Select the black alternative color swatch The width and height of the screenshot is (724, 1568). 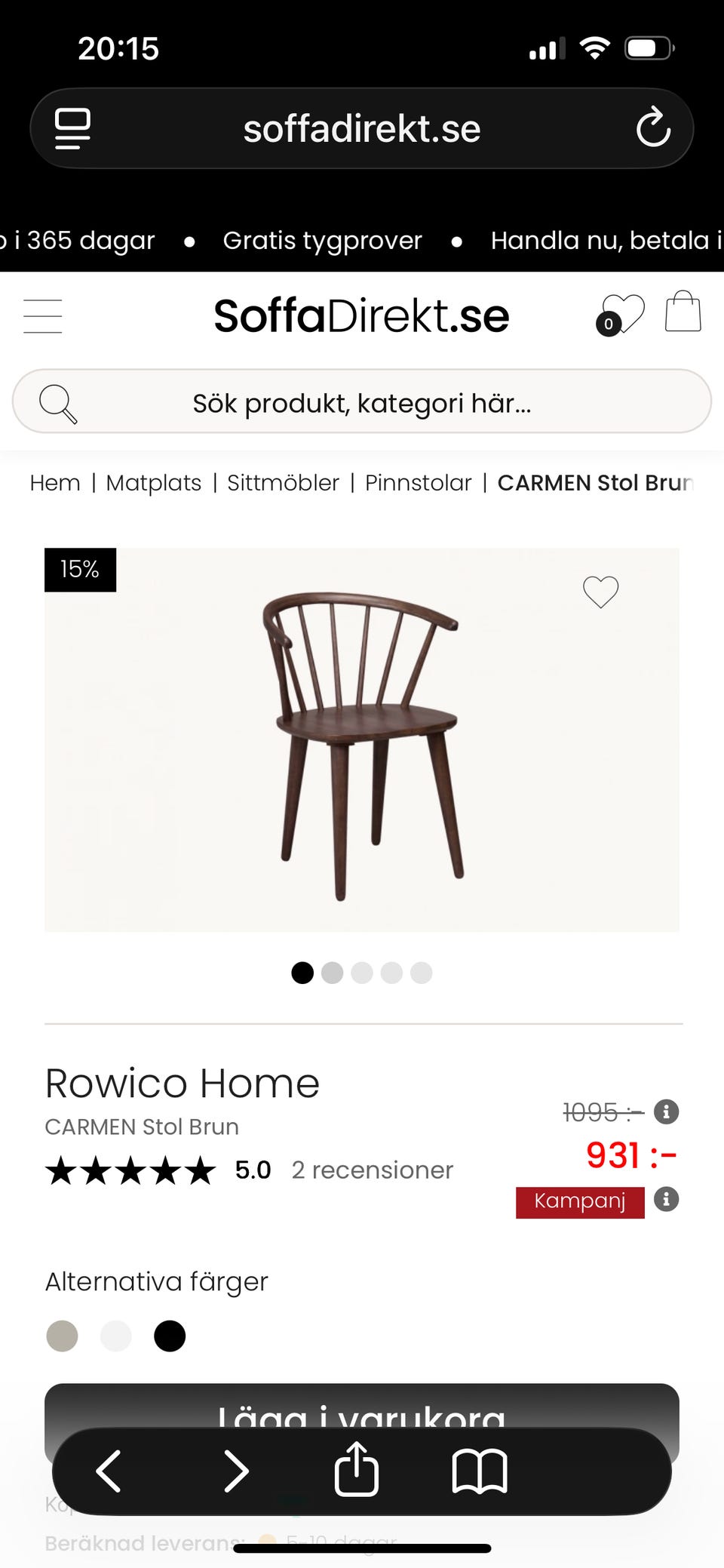pyautogui.click(x=170, y=1336)
